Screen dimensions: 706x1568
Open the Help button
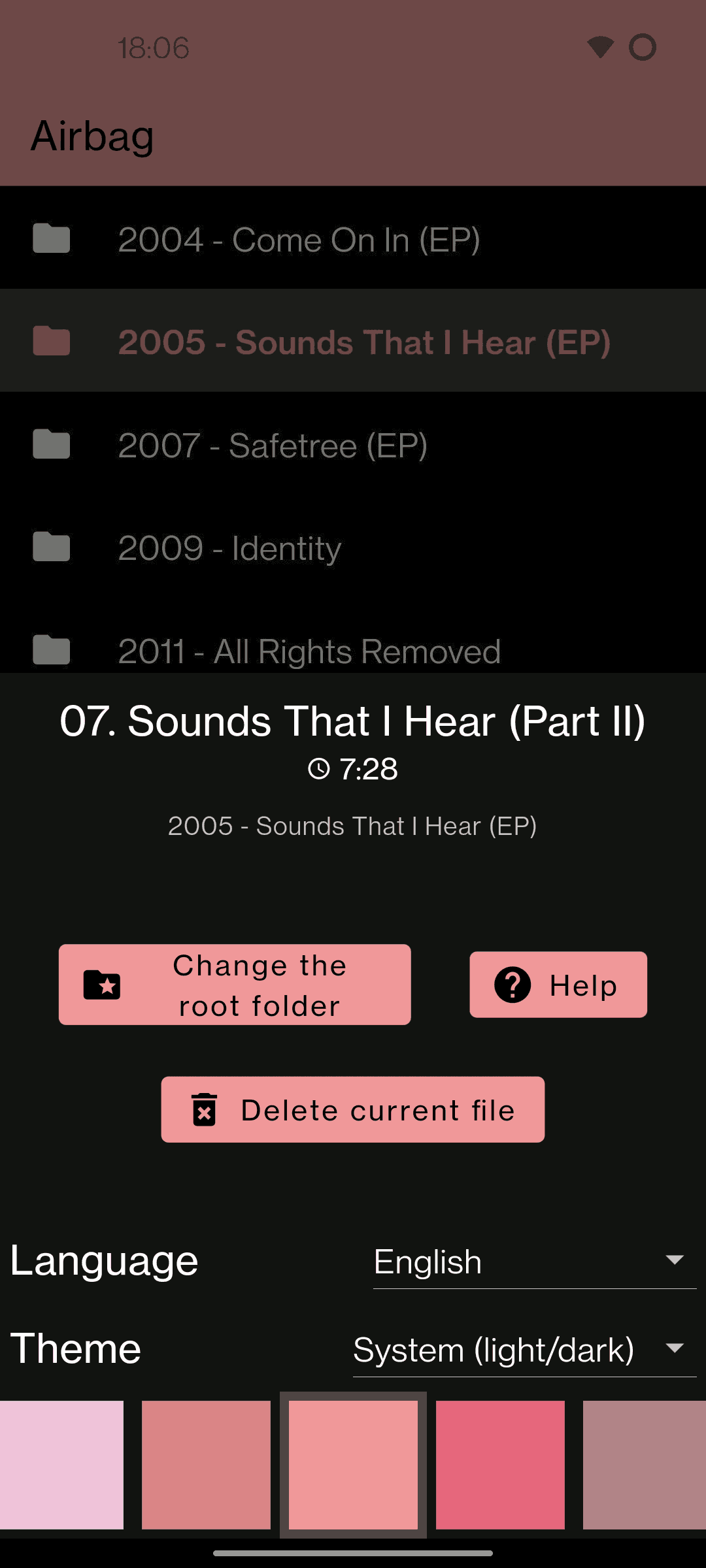click(x=558, y=985)
